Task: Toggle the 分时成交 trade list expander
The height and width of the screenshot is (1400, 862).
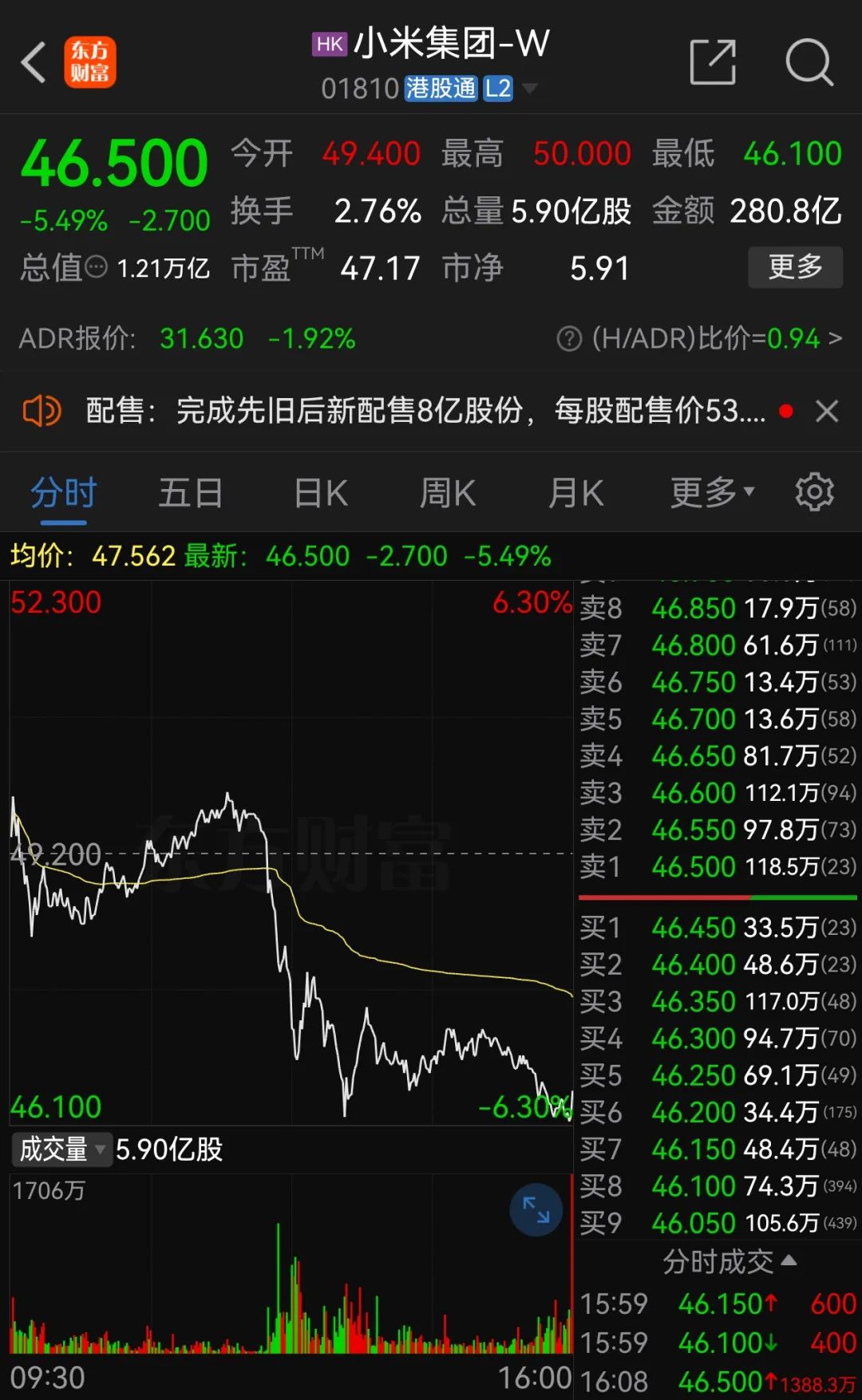Action: click(729, 1261)
